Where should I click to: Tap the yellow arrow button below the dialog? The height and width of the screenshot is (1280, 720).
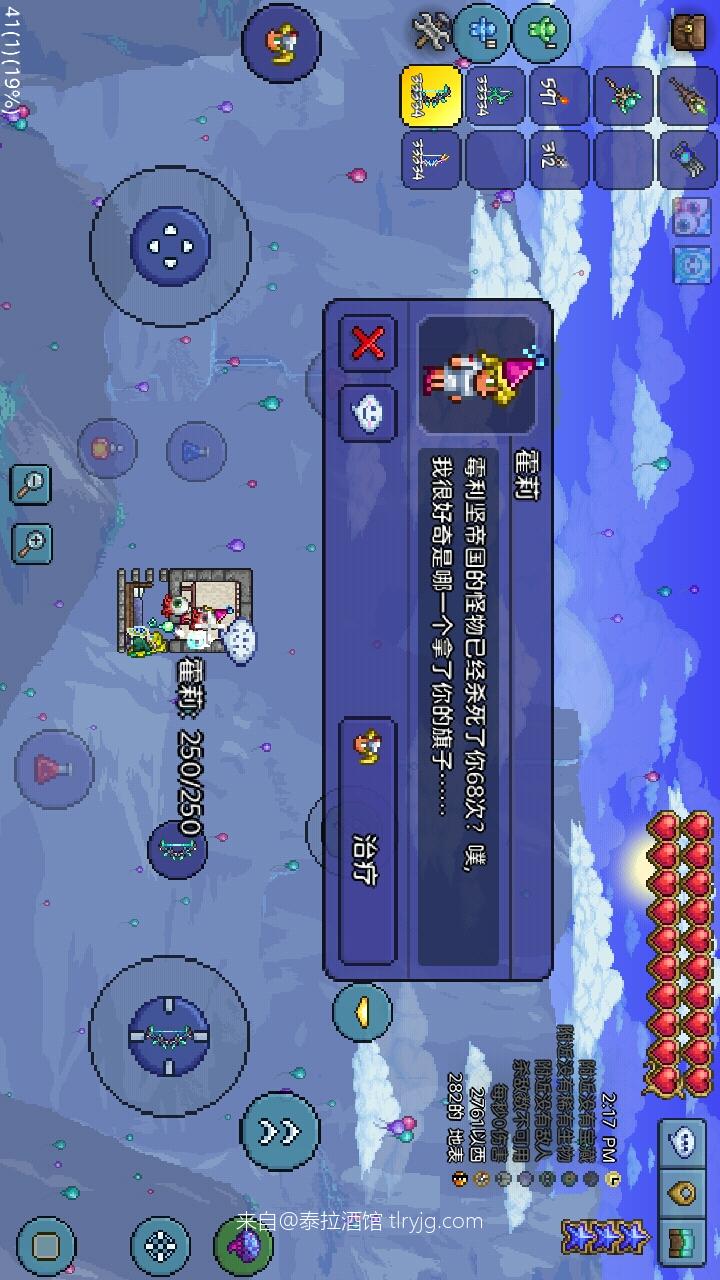click(362, 1012)
